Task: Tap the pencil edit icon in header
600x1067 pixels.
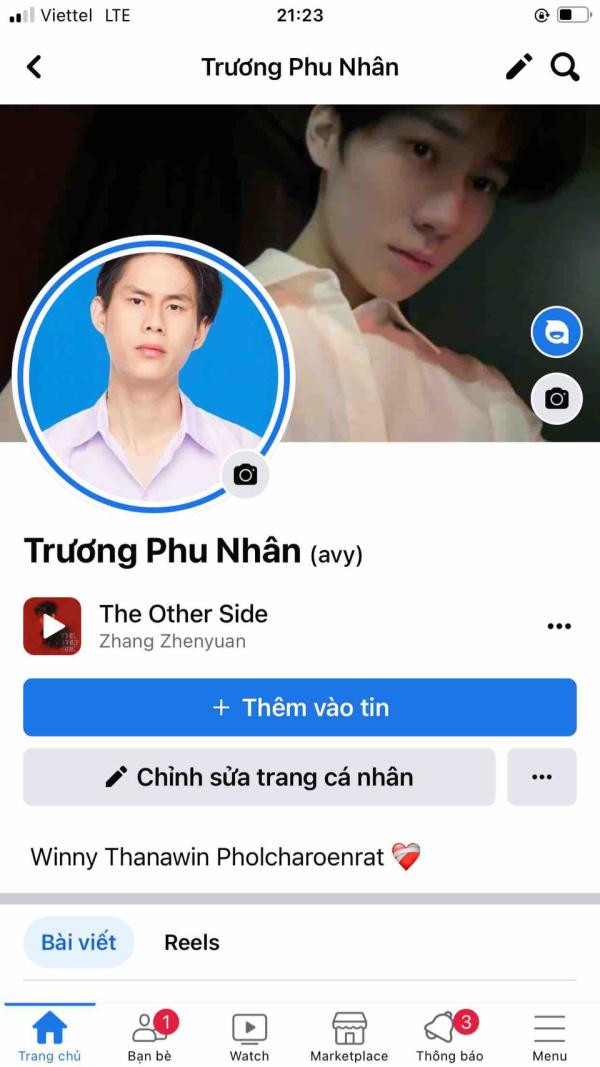Action: (x=519, y=67)
